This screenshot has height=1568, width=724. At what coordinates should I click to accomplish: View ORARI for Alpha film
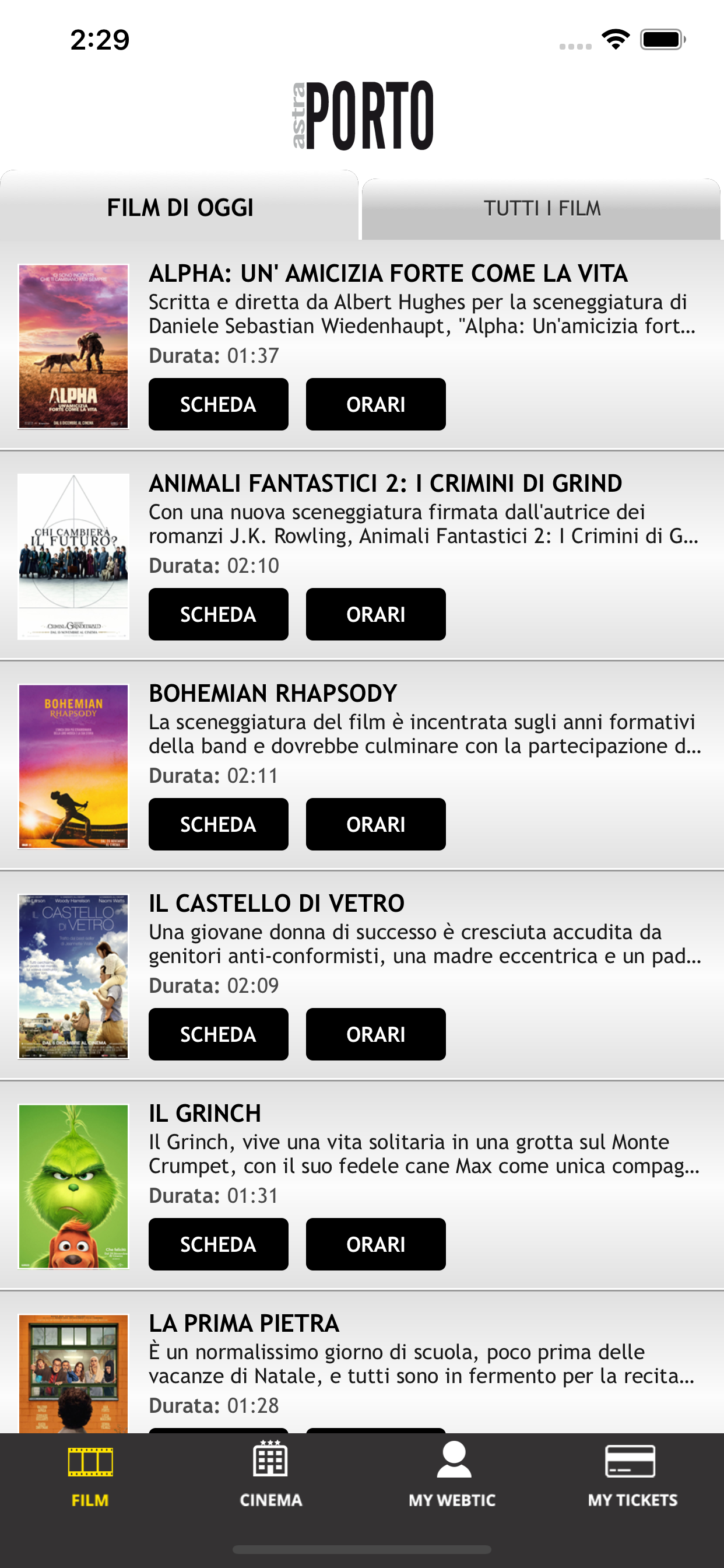[375, 404]
